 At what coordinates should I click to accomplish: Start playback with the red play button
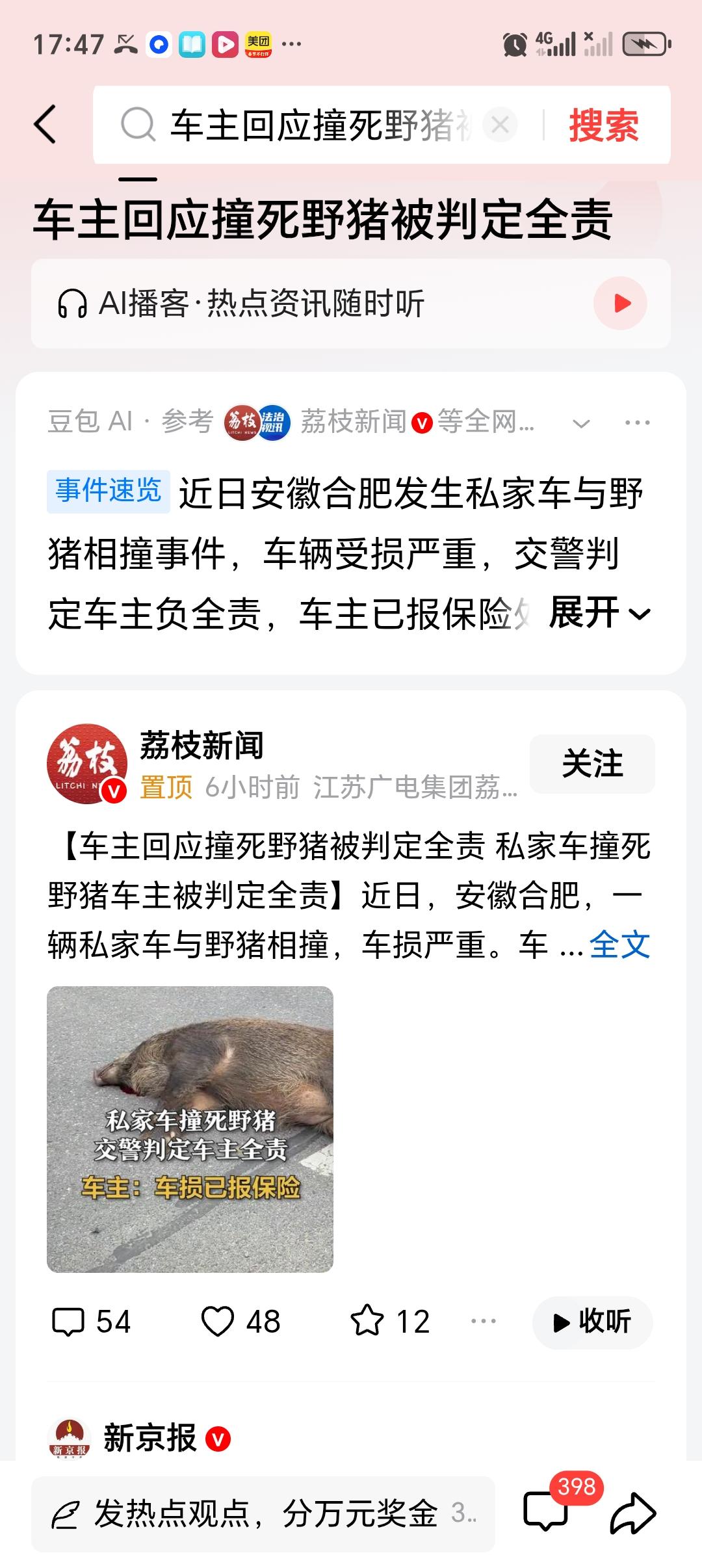pos(622,303)
